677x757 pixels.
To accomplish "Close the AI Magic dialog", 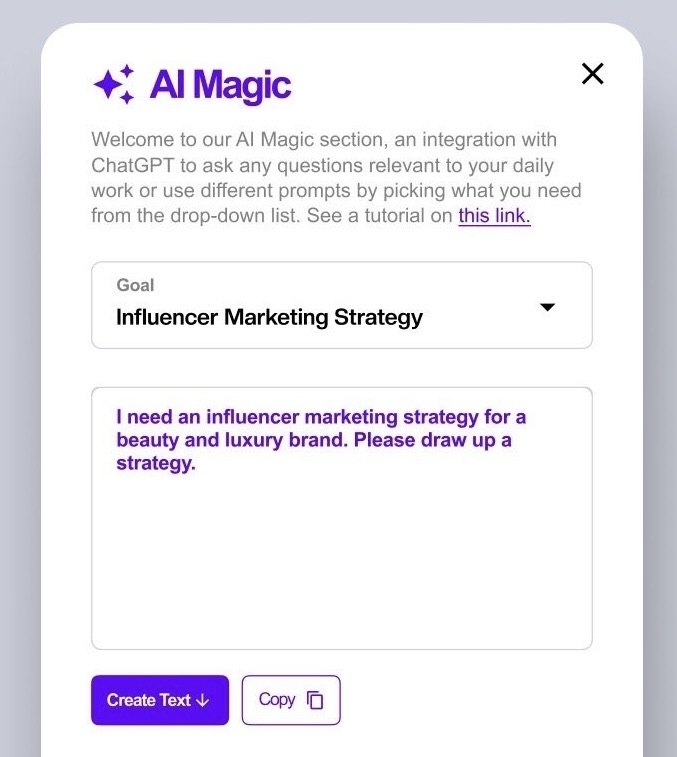I will coord(592,74).
